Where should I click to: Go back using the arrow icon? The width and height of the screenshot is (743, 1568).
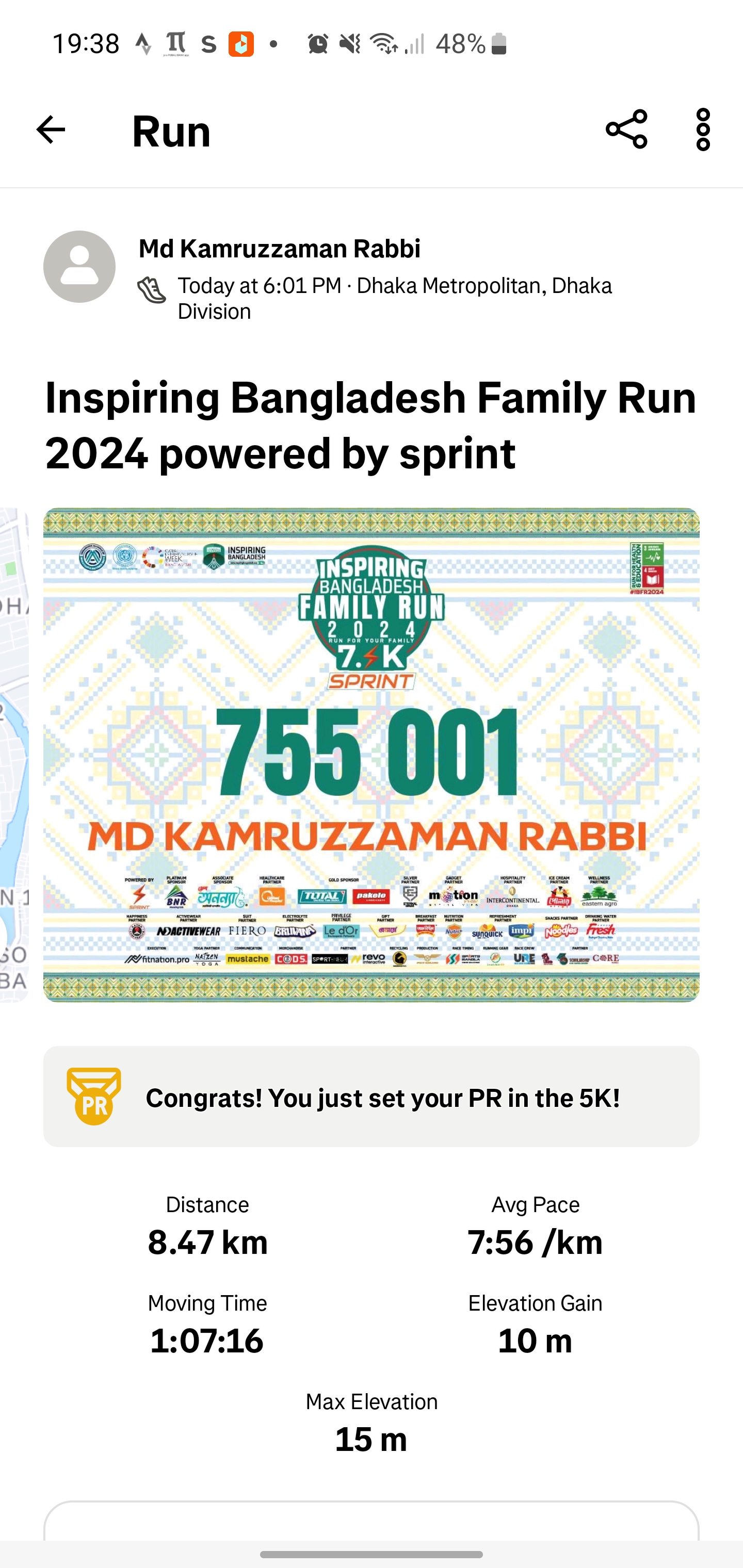[x=51, y=129]
